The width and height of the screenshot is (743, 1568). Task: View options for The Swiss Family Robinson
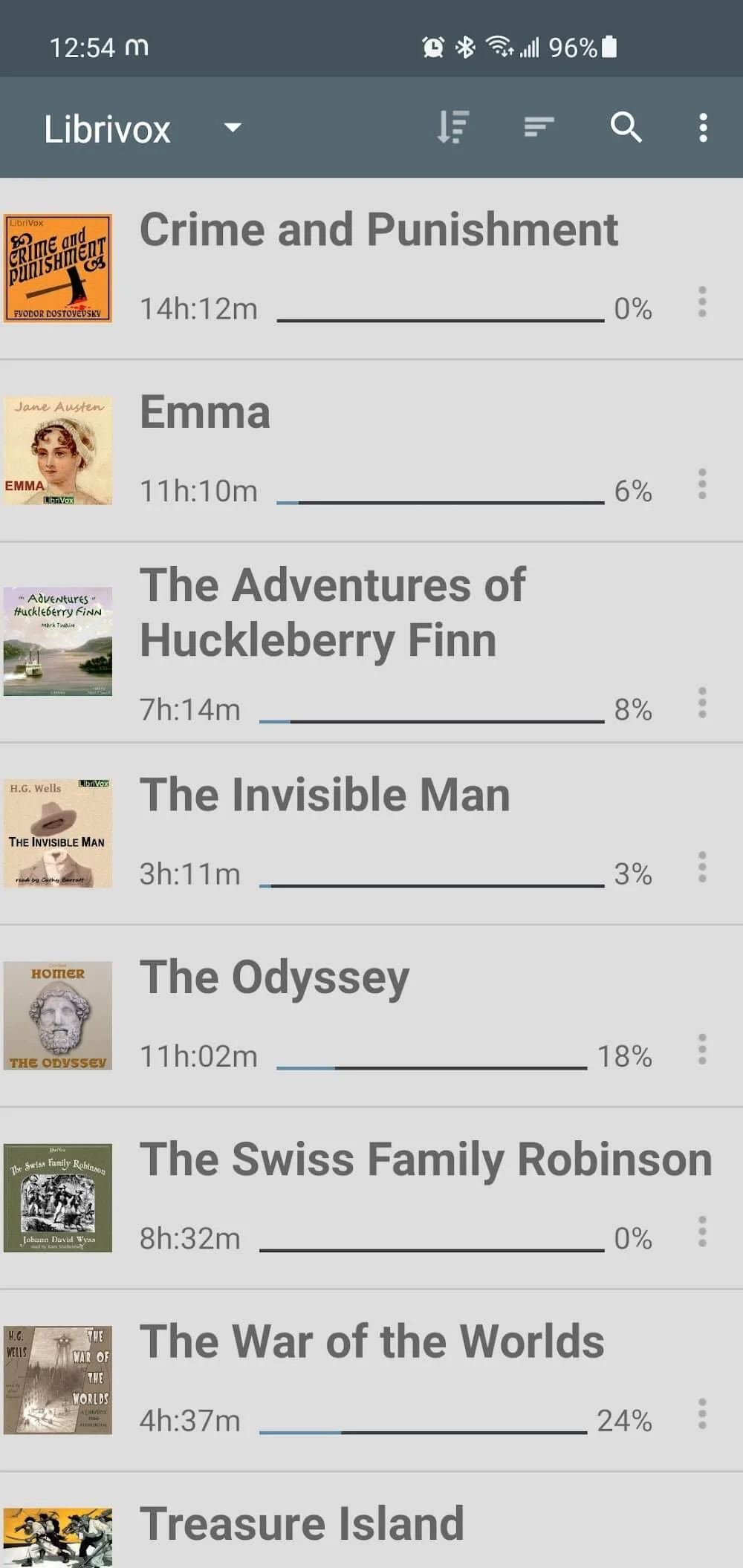tap(702, 1232)
